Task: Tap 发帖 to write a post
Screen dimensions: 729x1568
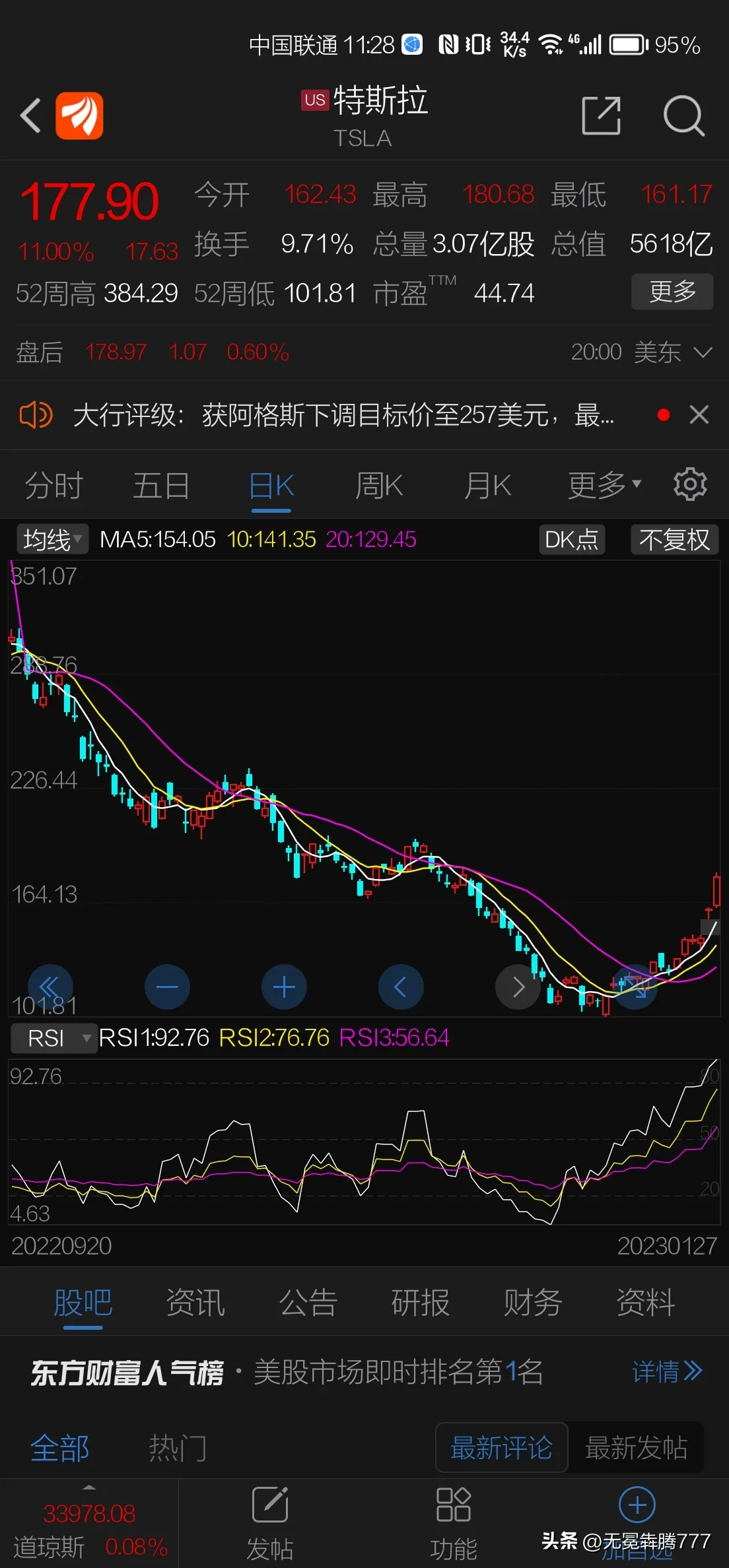Action: [270, 1524]
